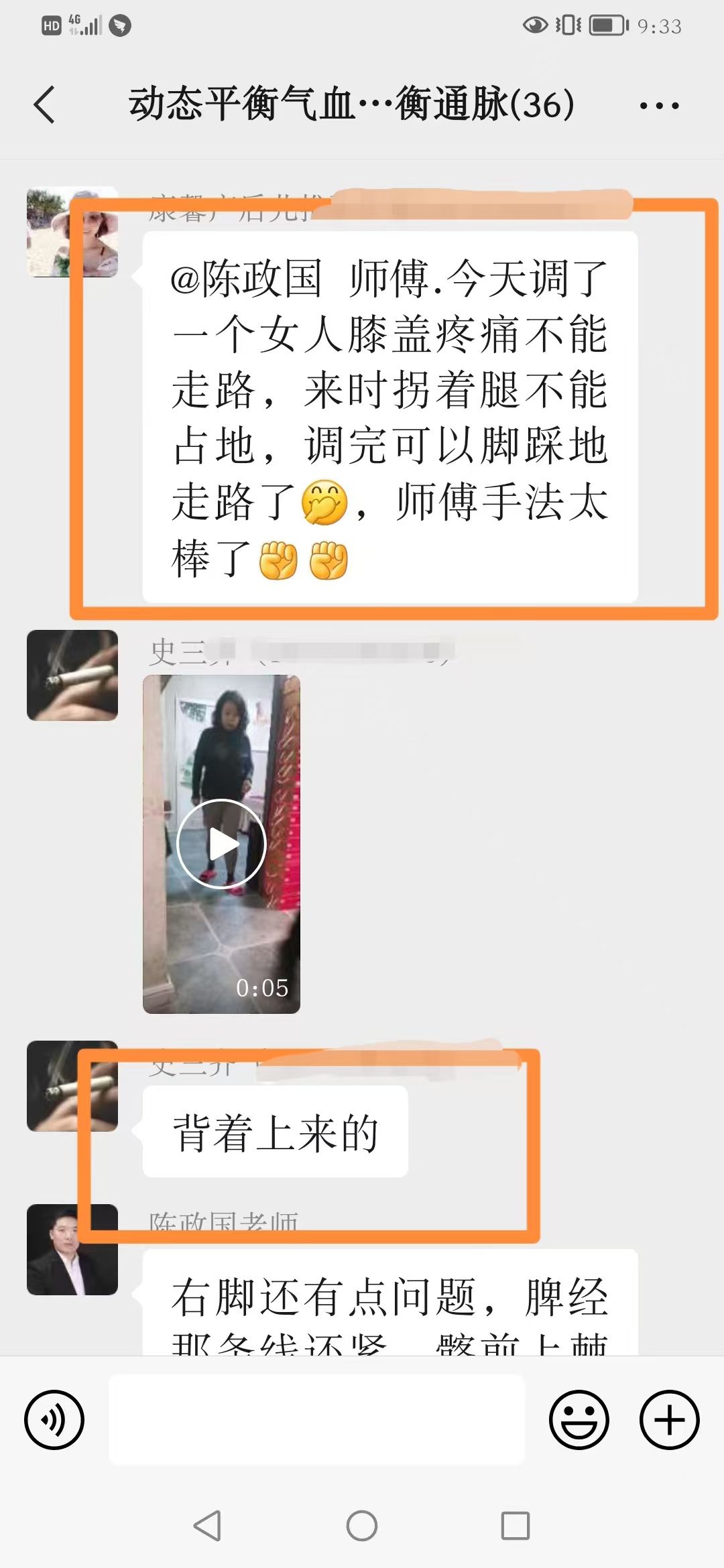
Task: Open the group chat options menu
Action: coord(658,105)
